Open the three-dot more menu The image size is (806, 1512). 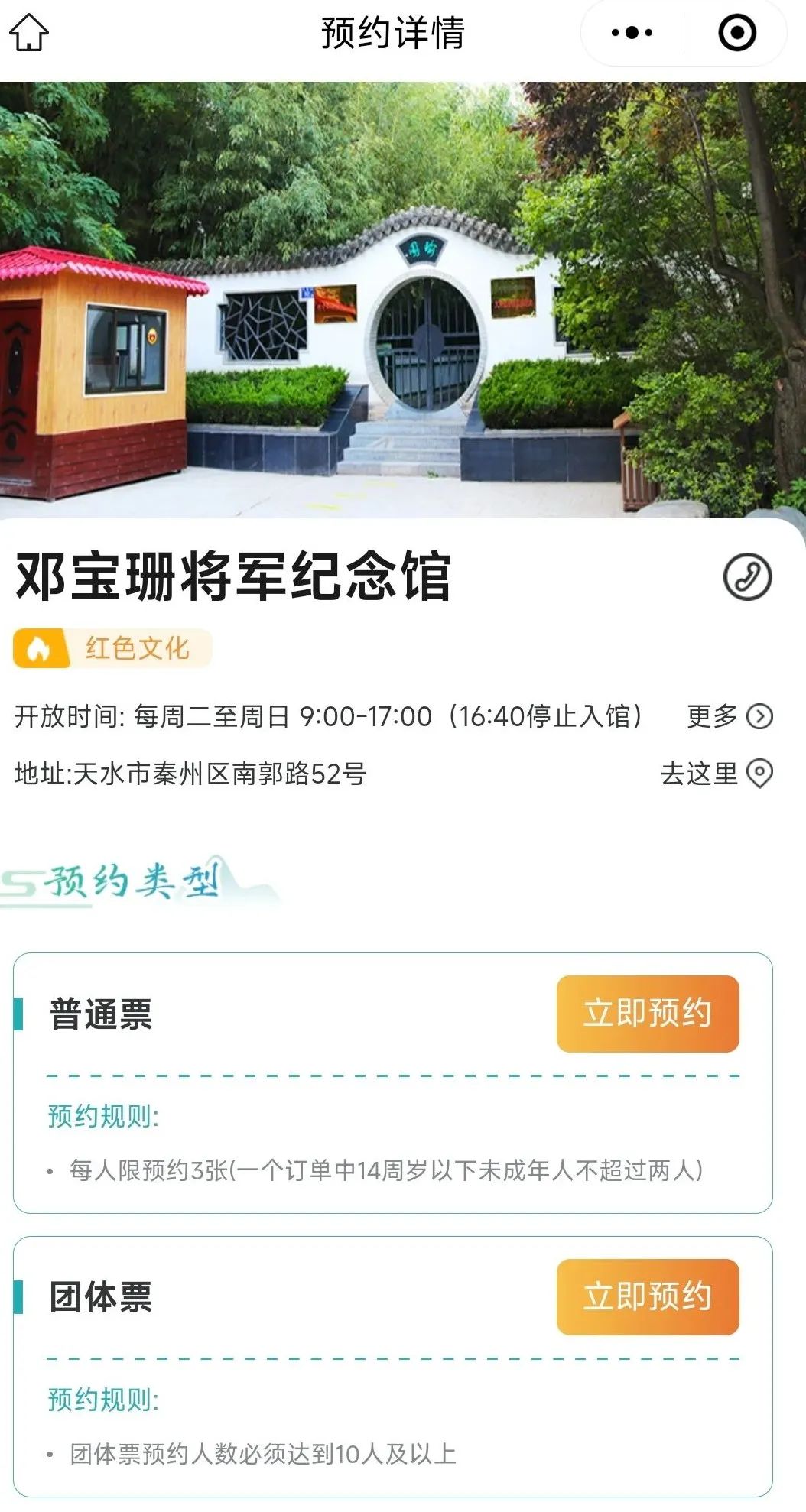pos(632,33)
